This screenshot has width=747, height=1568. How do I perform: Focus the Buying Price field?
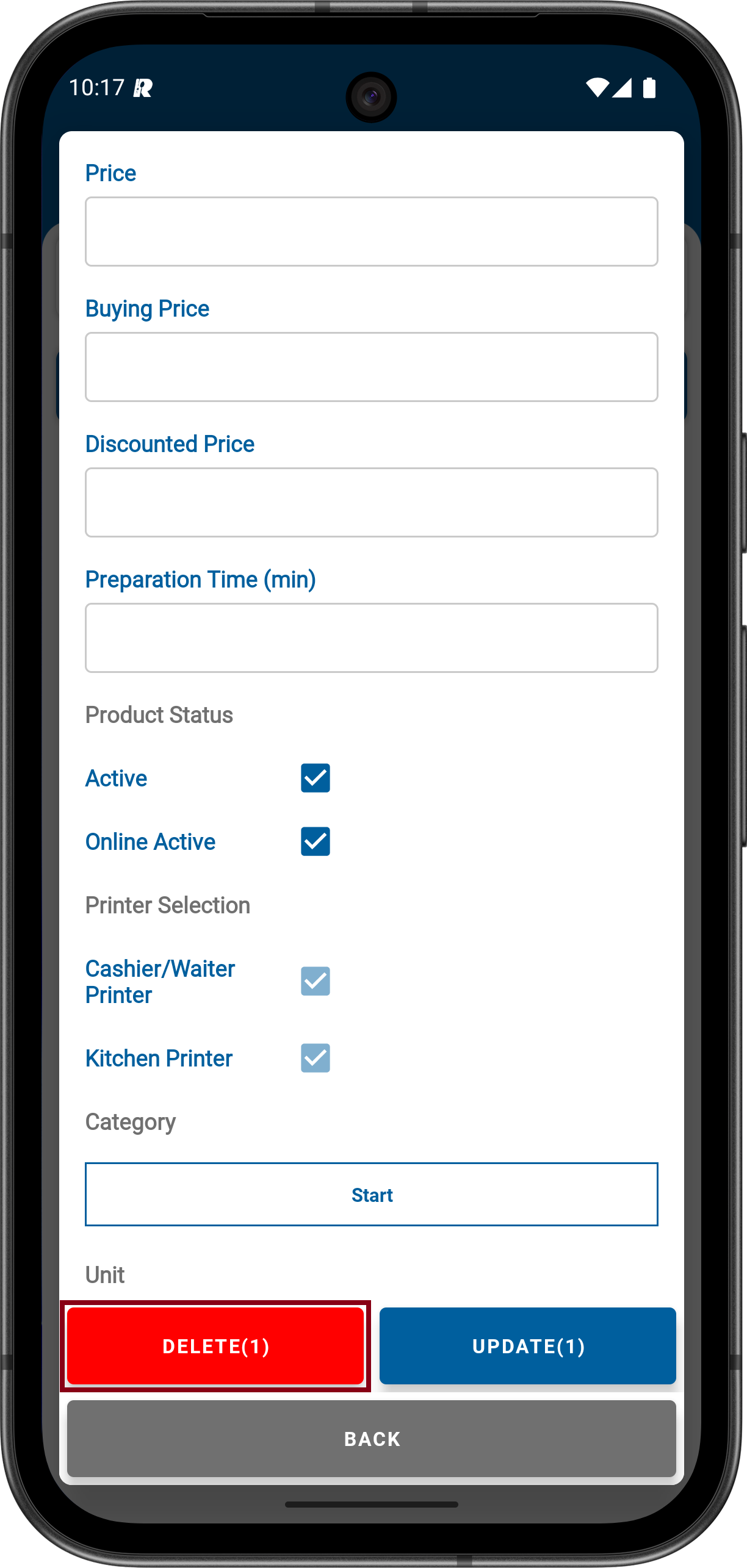click(x=371, y=367)
